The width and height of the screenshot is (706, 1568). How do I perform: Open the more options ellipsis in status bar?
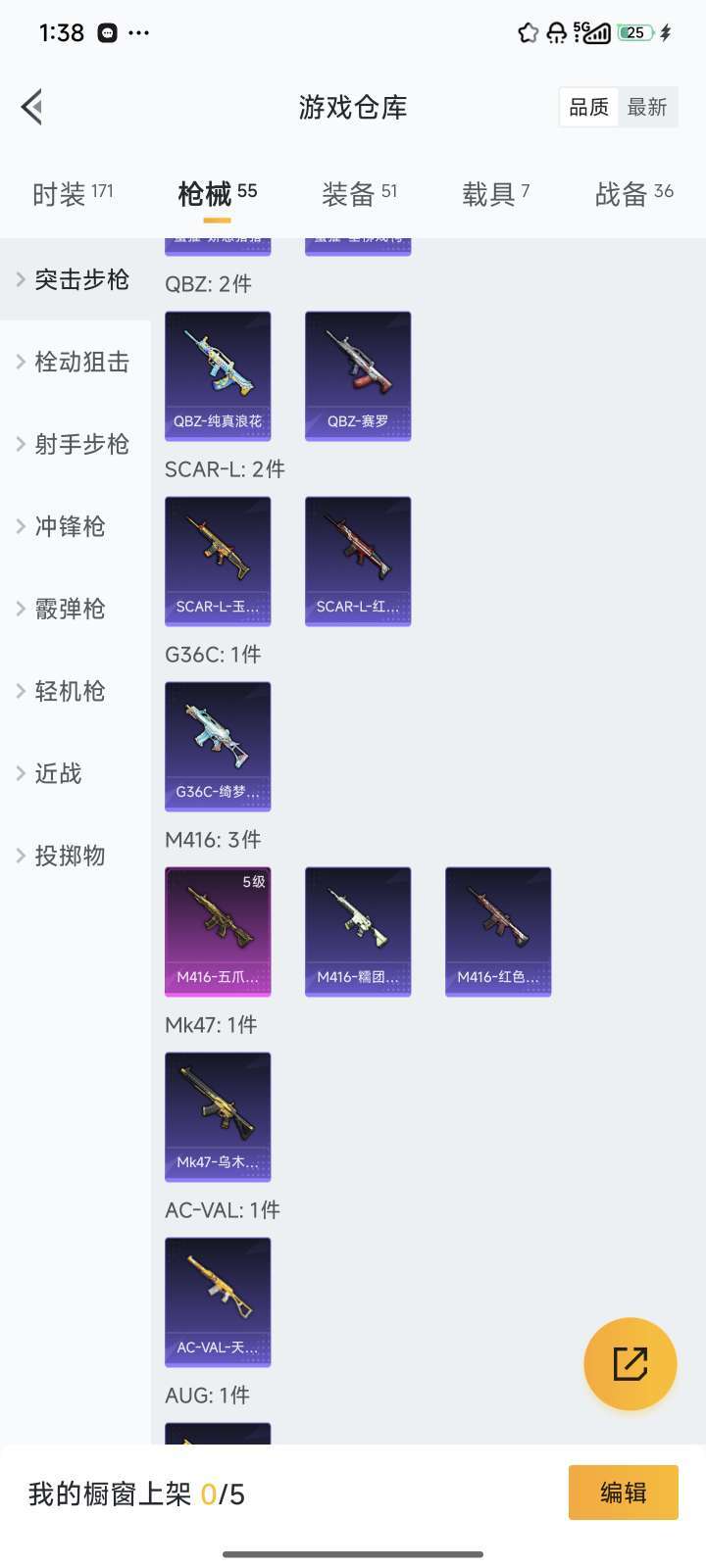click(139, 32)
